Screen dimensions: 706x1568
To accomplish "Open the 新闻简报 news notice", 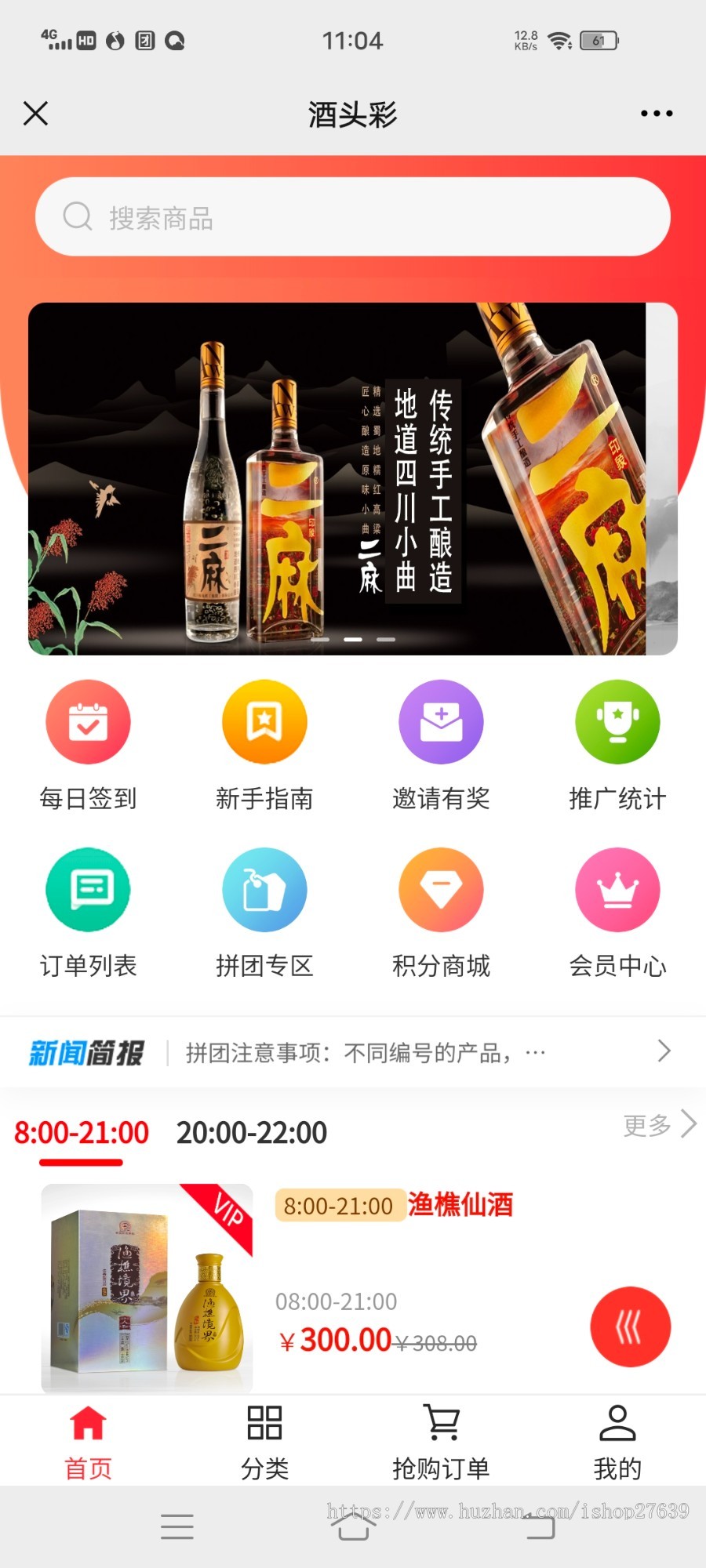I will coord(353,1052).
